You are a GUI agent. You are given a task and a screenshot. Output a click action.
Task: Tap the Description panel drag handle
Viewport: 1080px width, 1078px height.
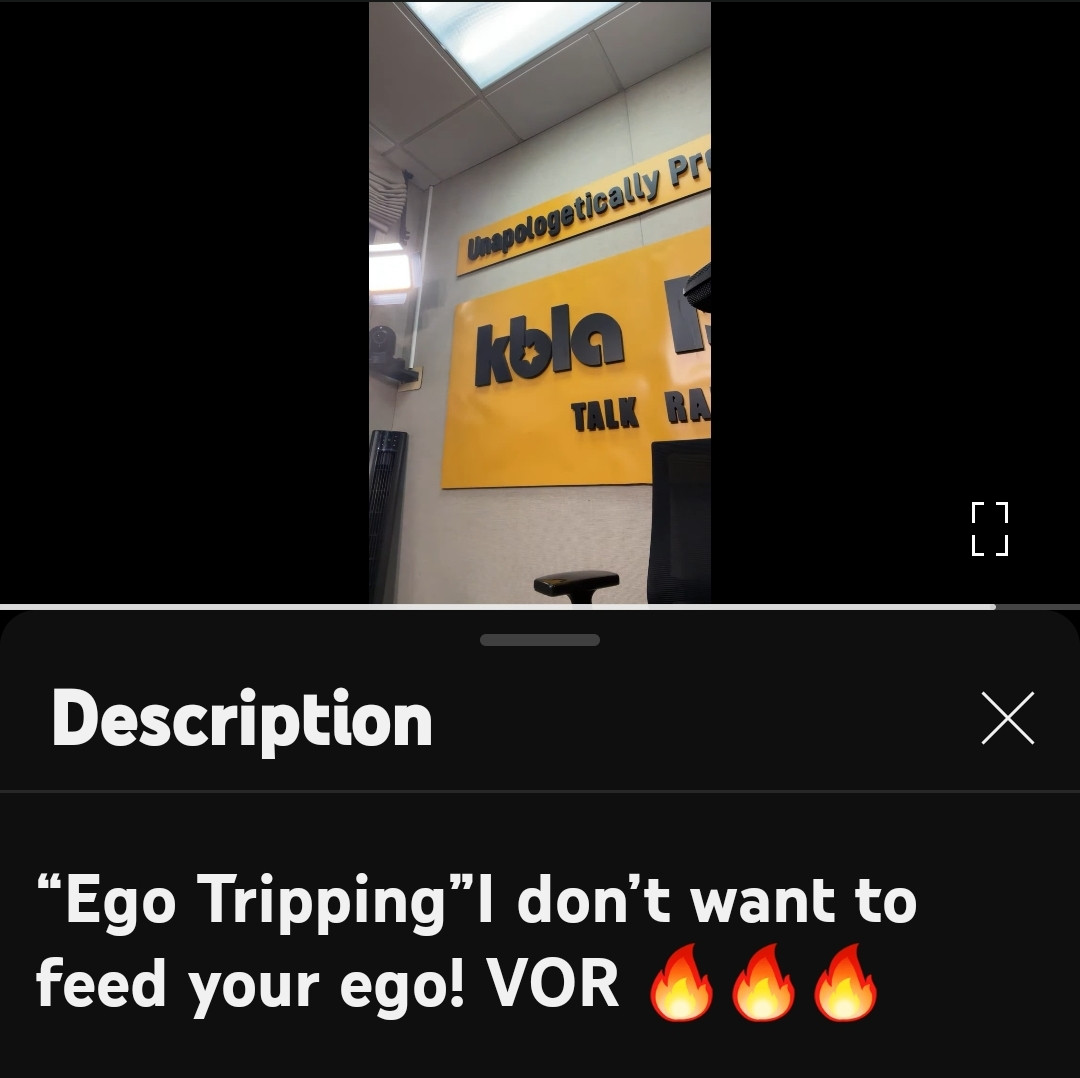[x=540, y=640]
